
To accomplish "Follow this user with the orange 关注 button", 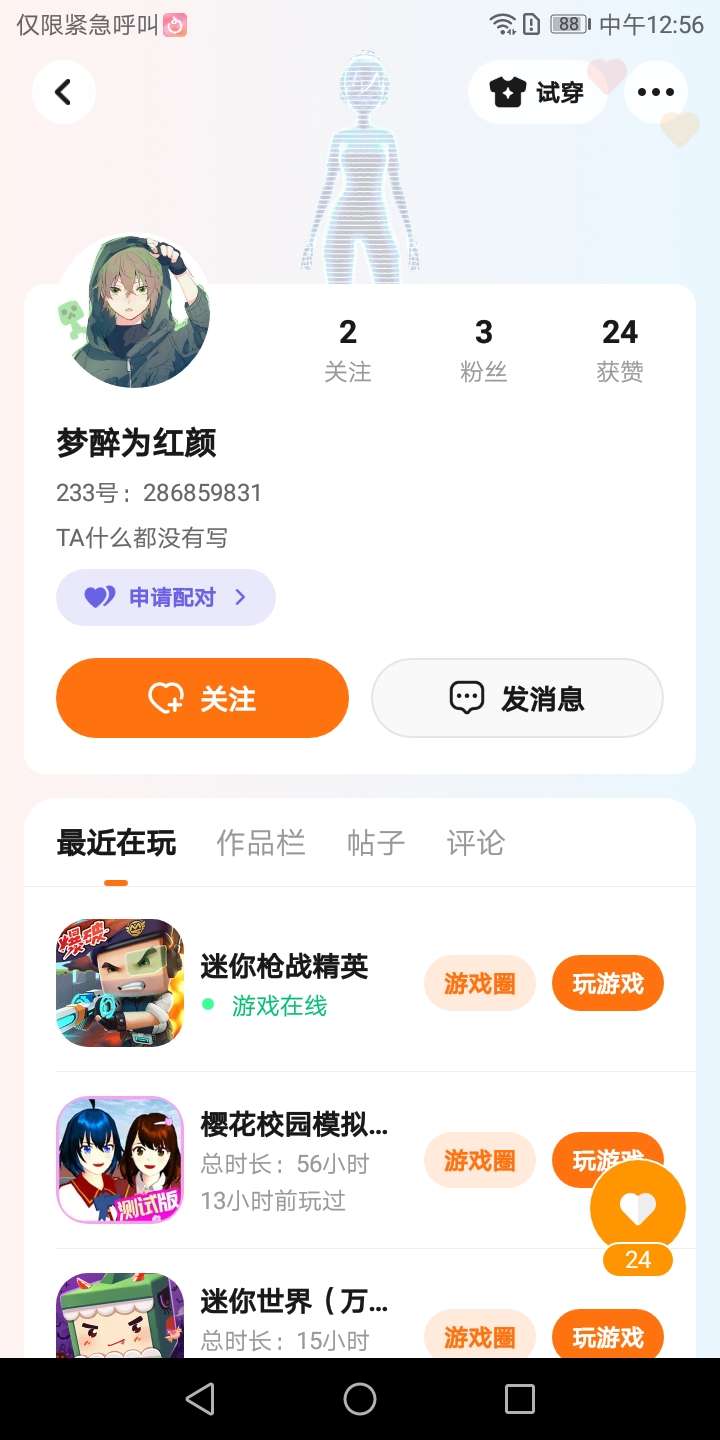I will click(x=202, y=698).
